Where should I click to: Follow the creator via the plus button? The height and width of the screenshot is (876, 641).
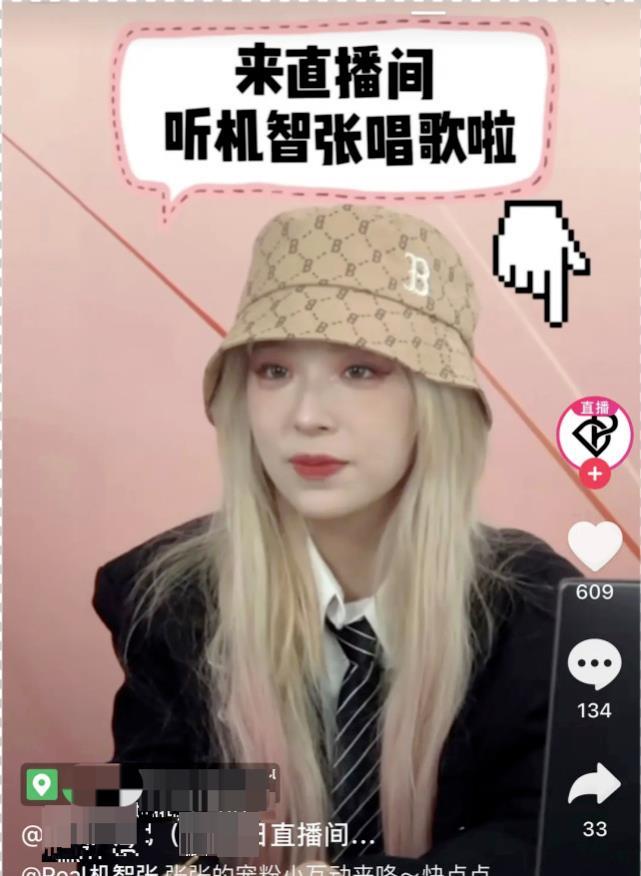pyautogui.click(x=594, y=474)
